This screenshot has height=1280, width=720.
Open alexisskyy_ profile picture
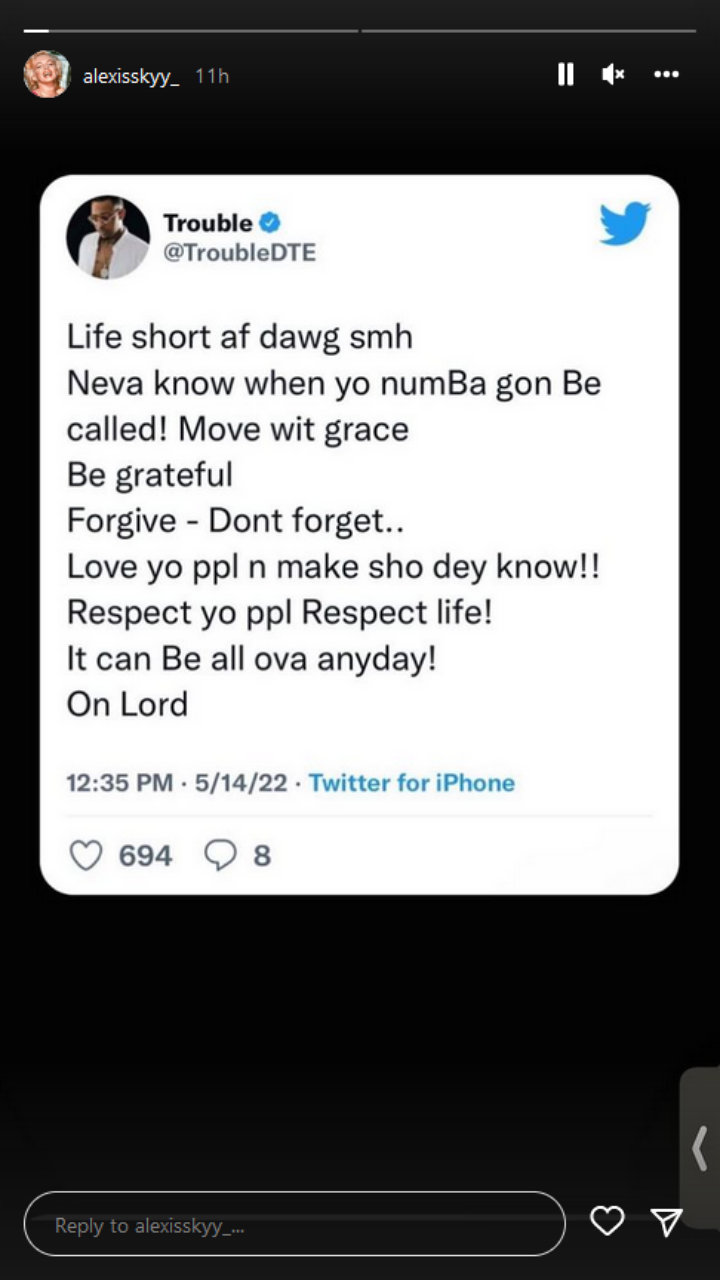47,74
